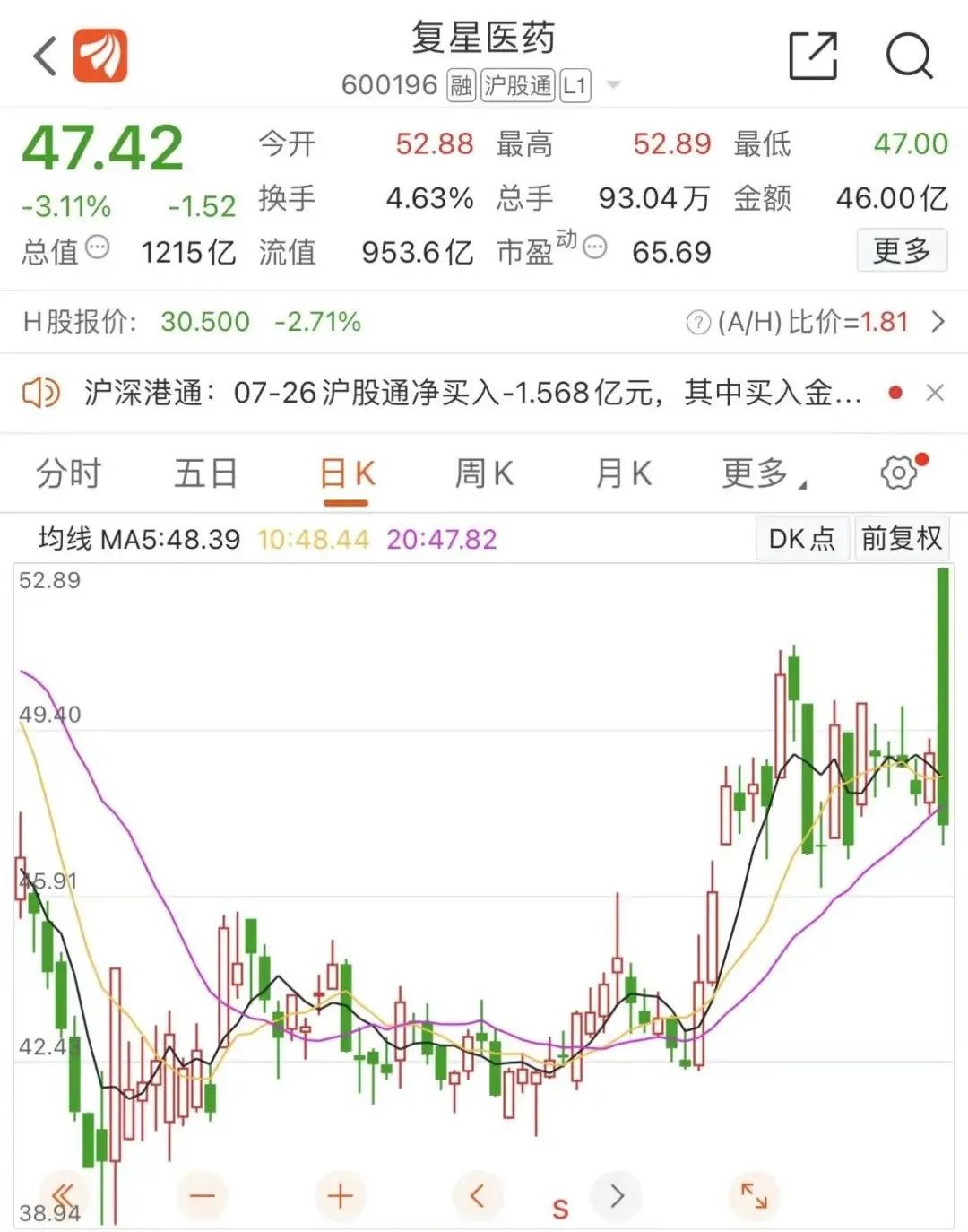
Task: Change the 前复权 price adjustment mode
Action: pyautogui.click(x=902, y=538)
